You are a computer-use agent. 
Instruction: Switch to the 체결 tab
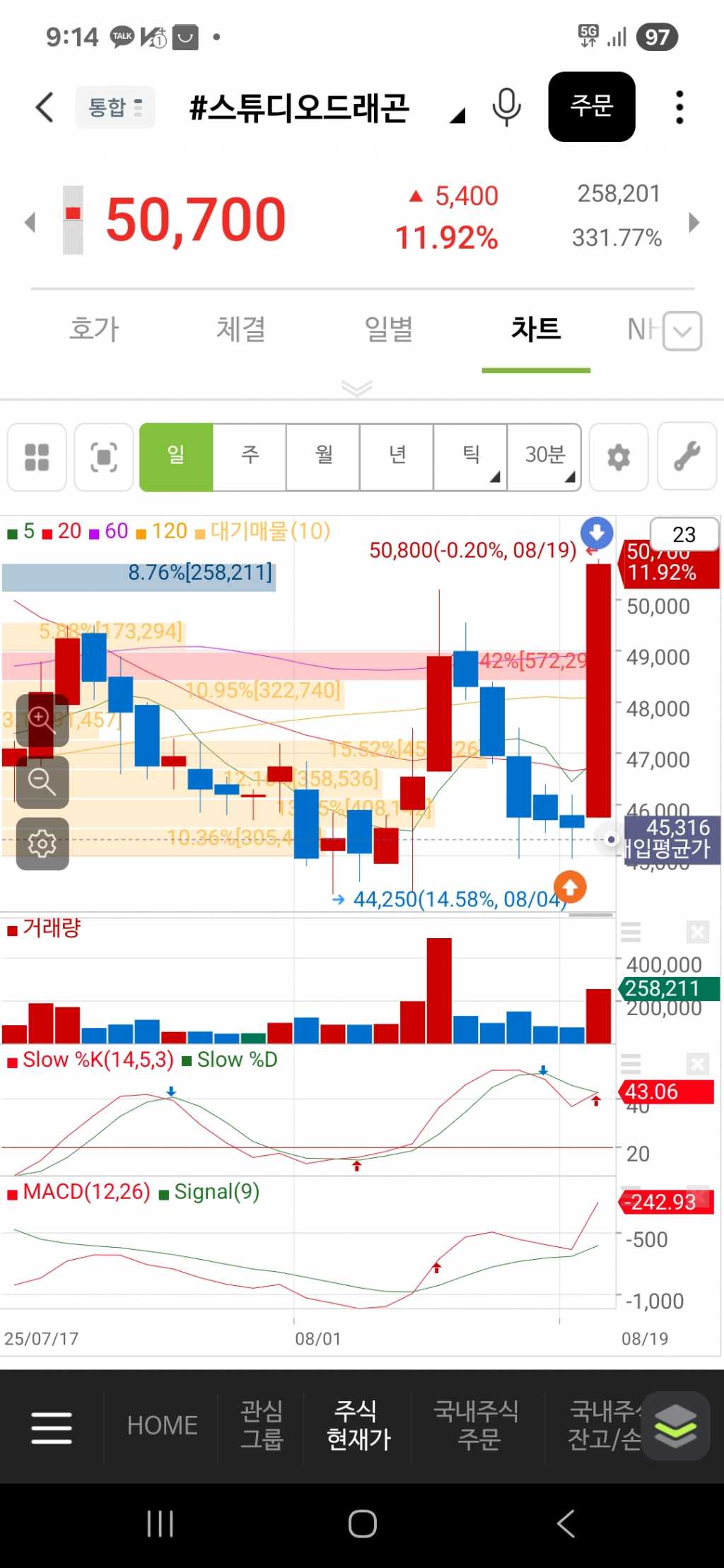241,329
